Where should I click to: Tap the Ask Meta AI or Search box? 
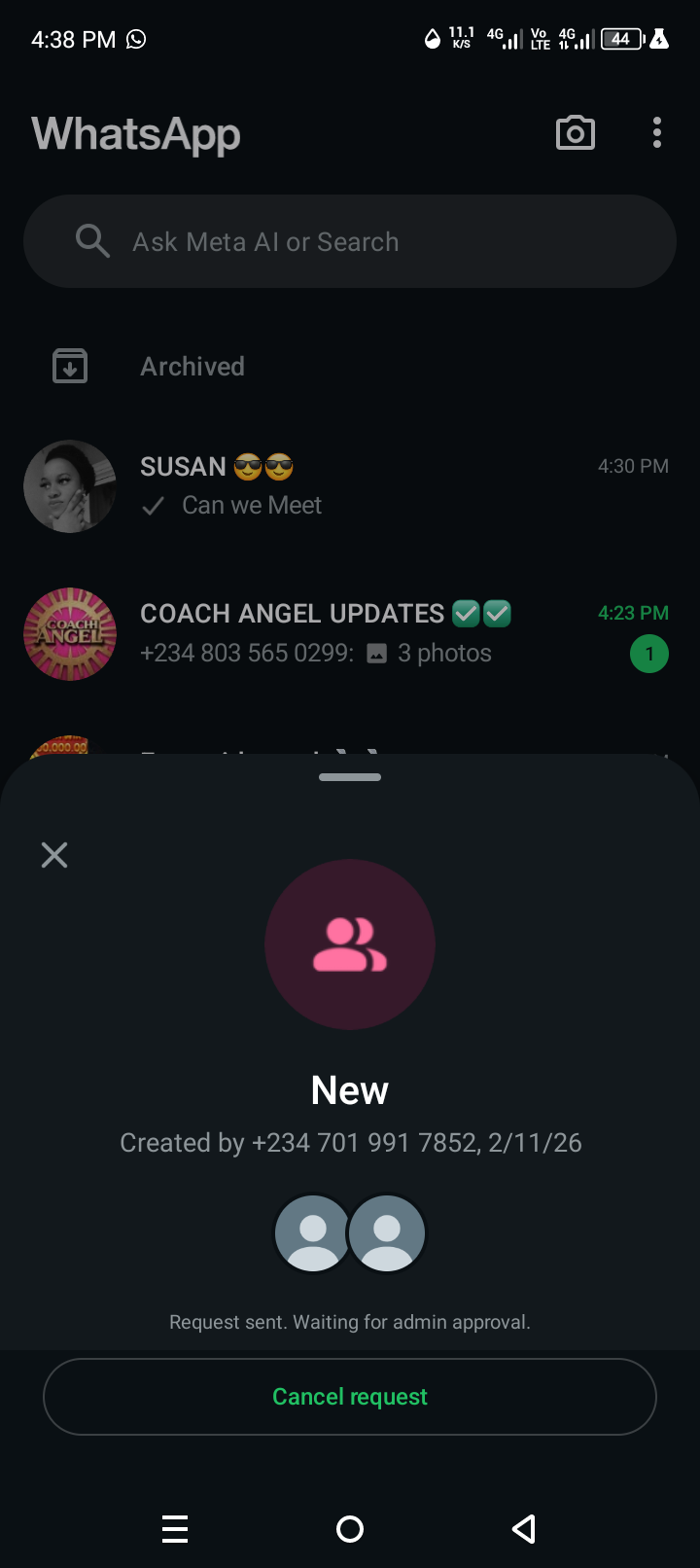click(x=350, y=241)
